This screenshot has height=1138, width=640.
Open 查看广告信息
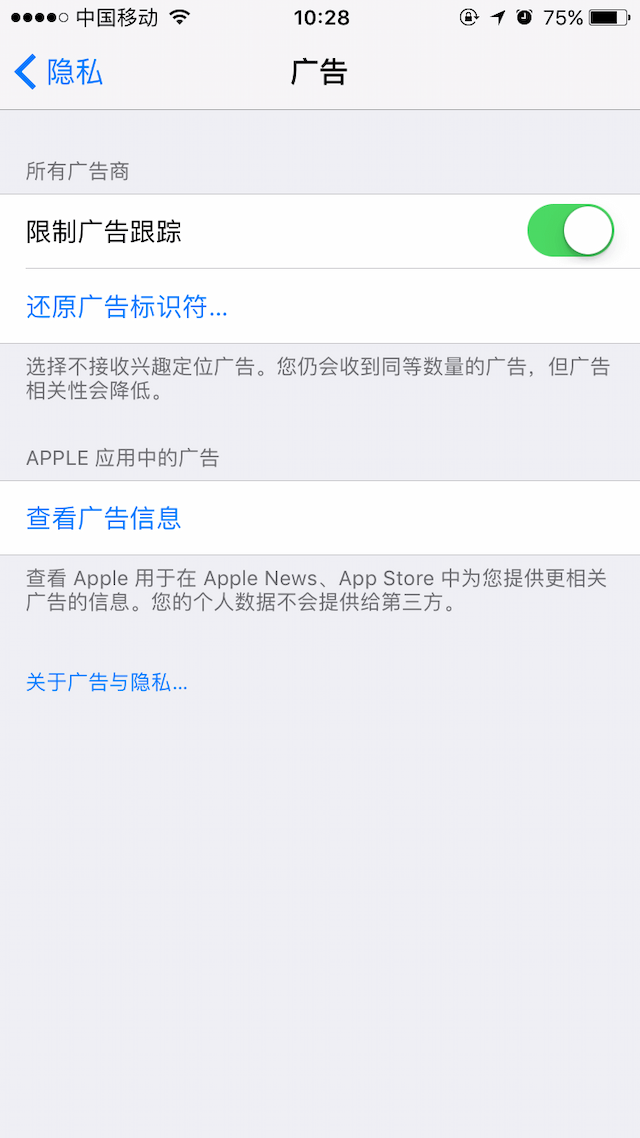104,518
